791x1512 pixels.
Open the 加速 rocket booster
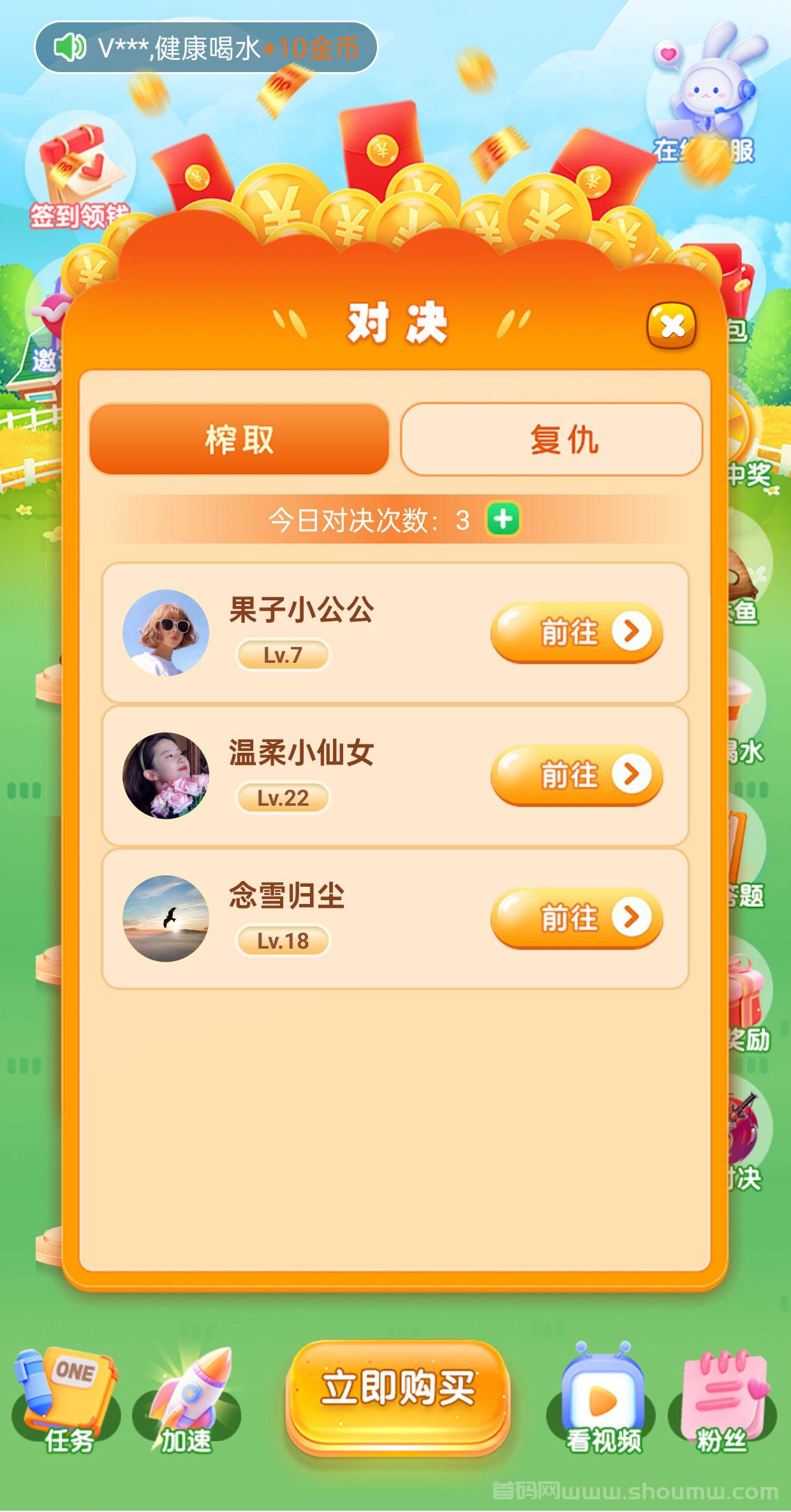pyautogui.click(x=186, y=1401)
